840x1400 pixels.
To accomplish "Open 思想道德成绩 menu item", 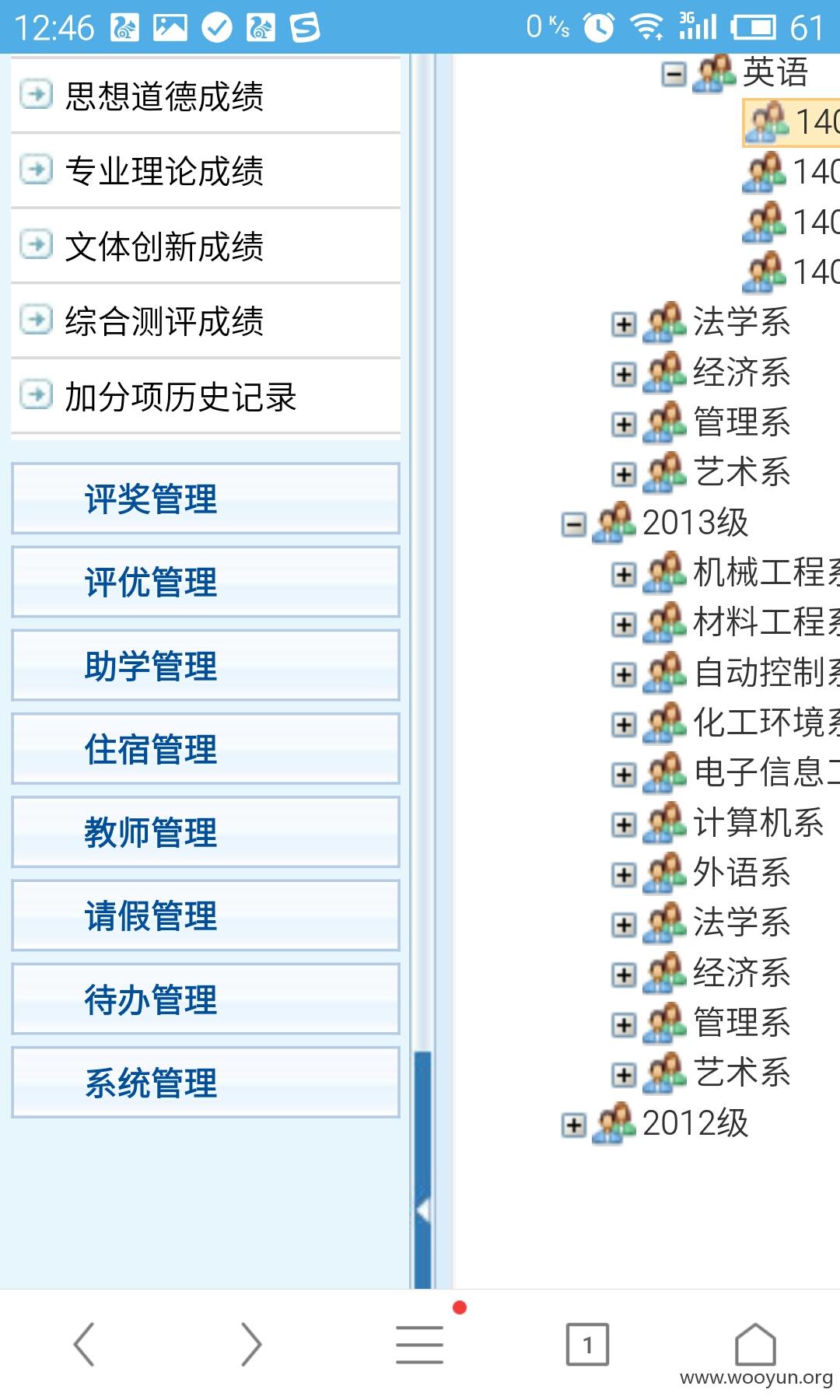I will click(205, 96).
